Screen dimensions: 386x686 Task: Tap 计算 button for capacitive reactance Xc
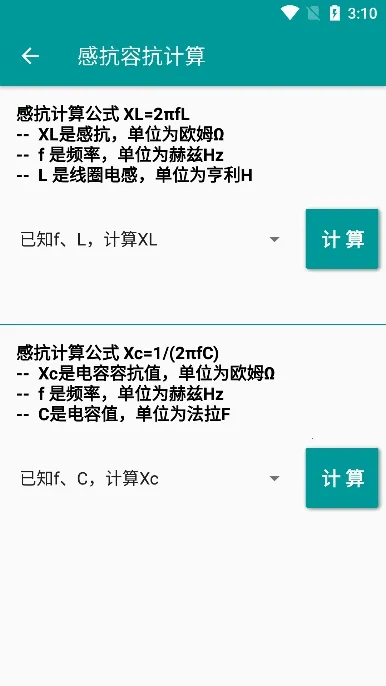pyautogui.click(x=342, y=478)
